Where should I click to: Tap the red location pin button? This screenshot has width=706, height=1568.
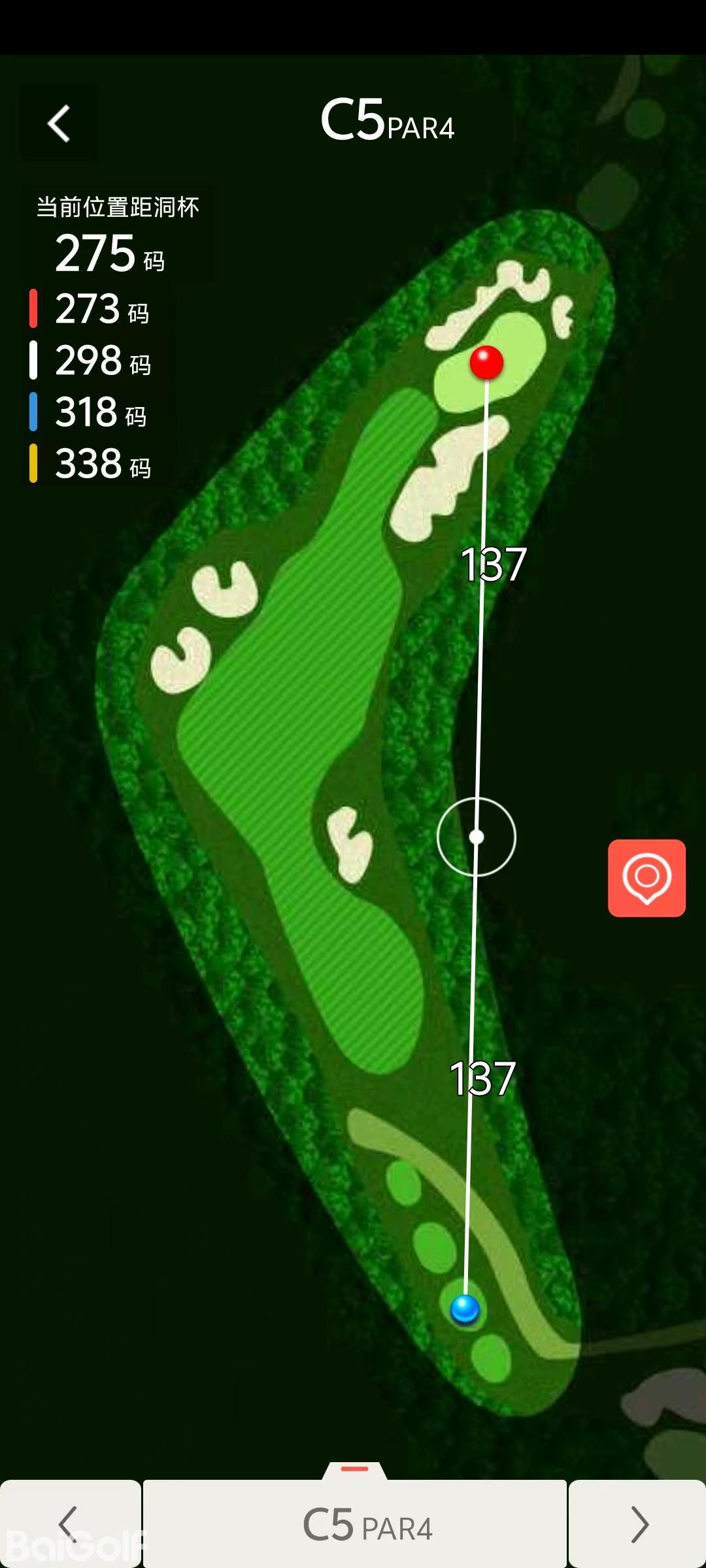(x=647, y=877)
